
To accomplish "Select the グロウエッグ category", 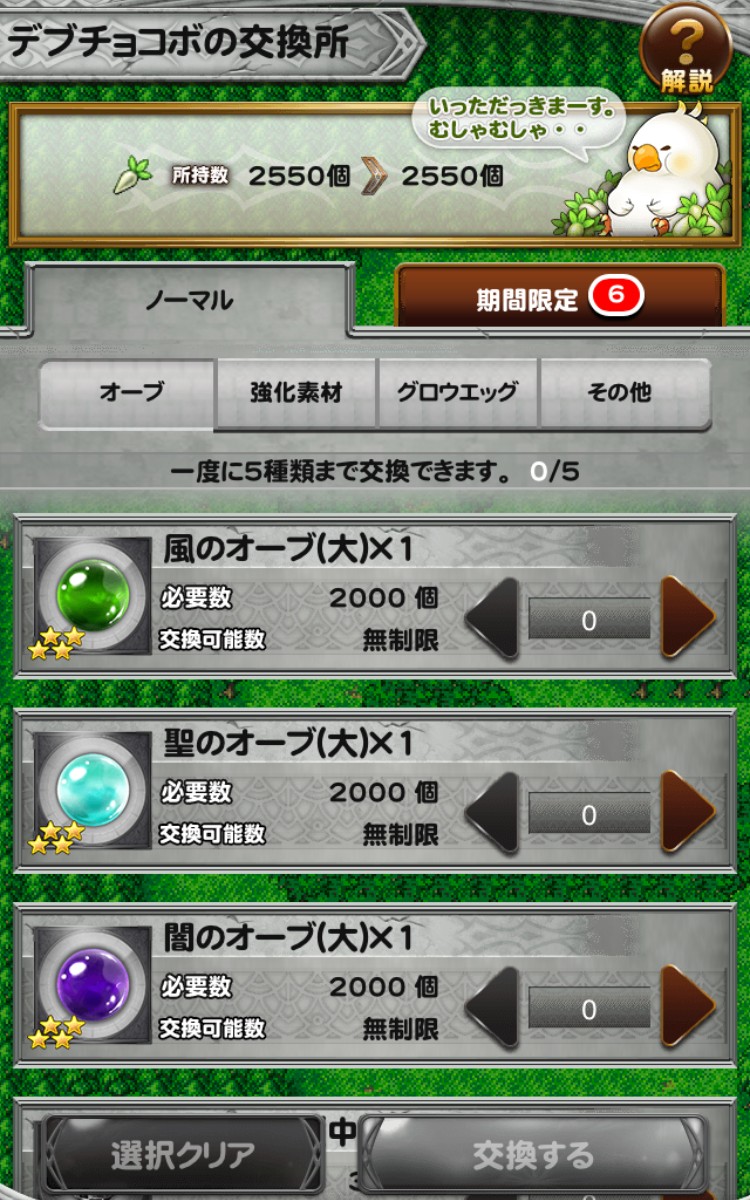I will coord(458,393).
